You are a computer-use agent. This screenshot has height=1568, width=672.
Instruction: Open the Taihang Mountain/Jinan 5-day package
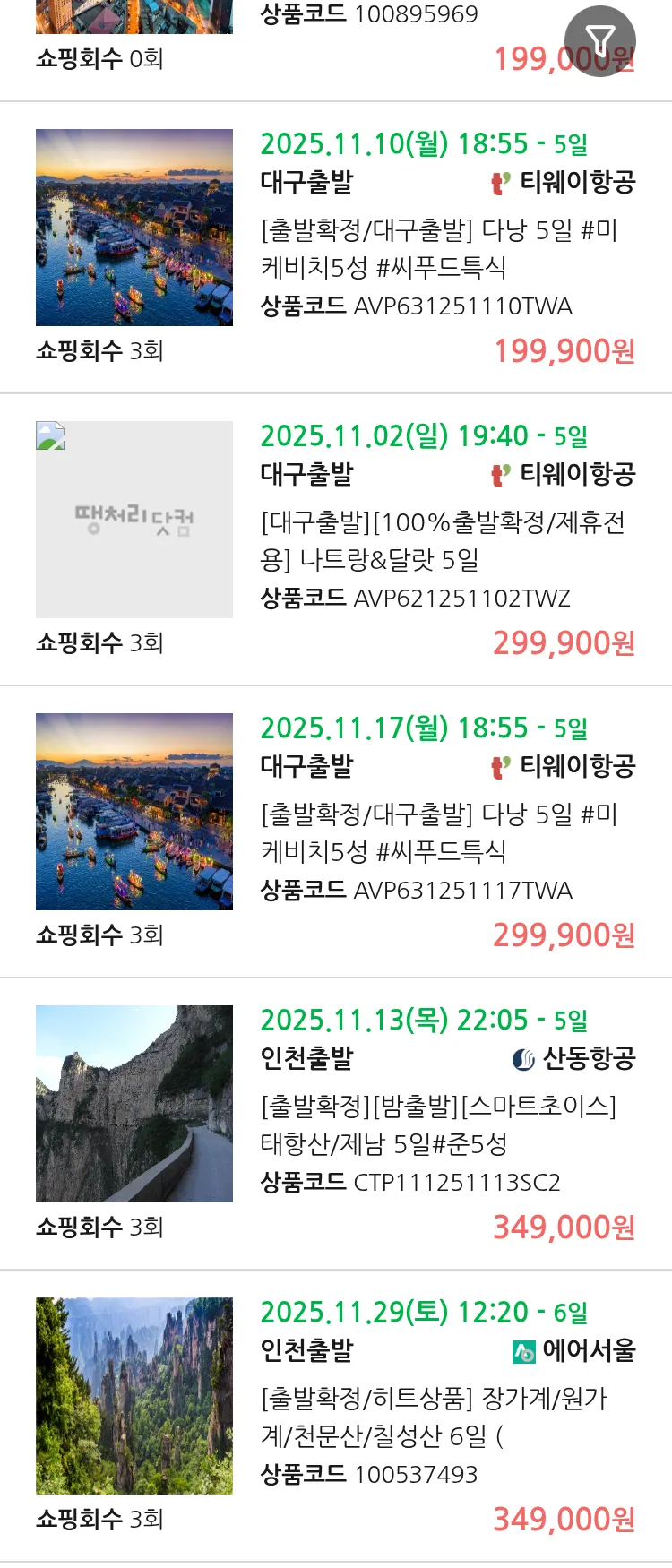point(438,1124)
